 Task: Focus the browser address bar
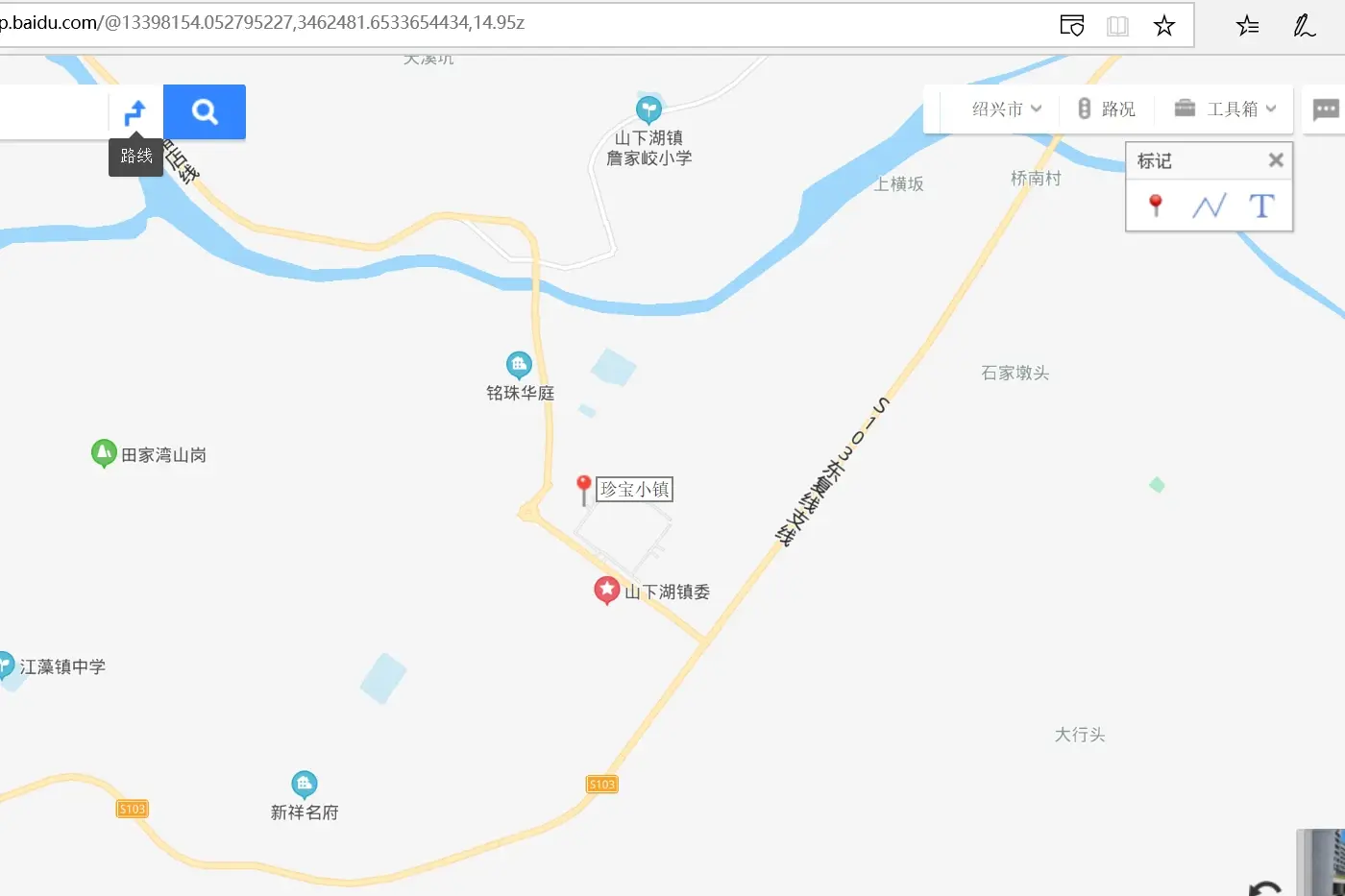480,23
